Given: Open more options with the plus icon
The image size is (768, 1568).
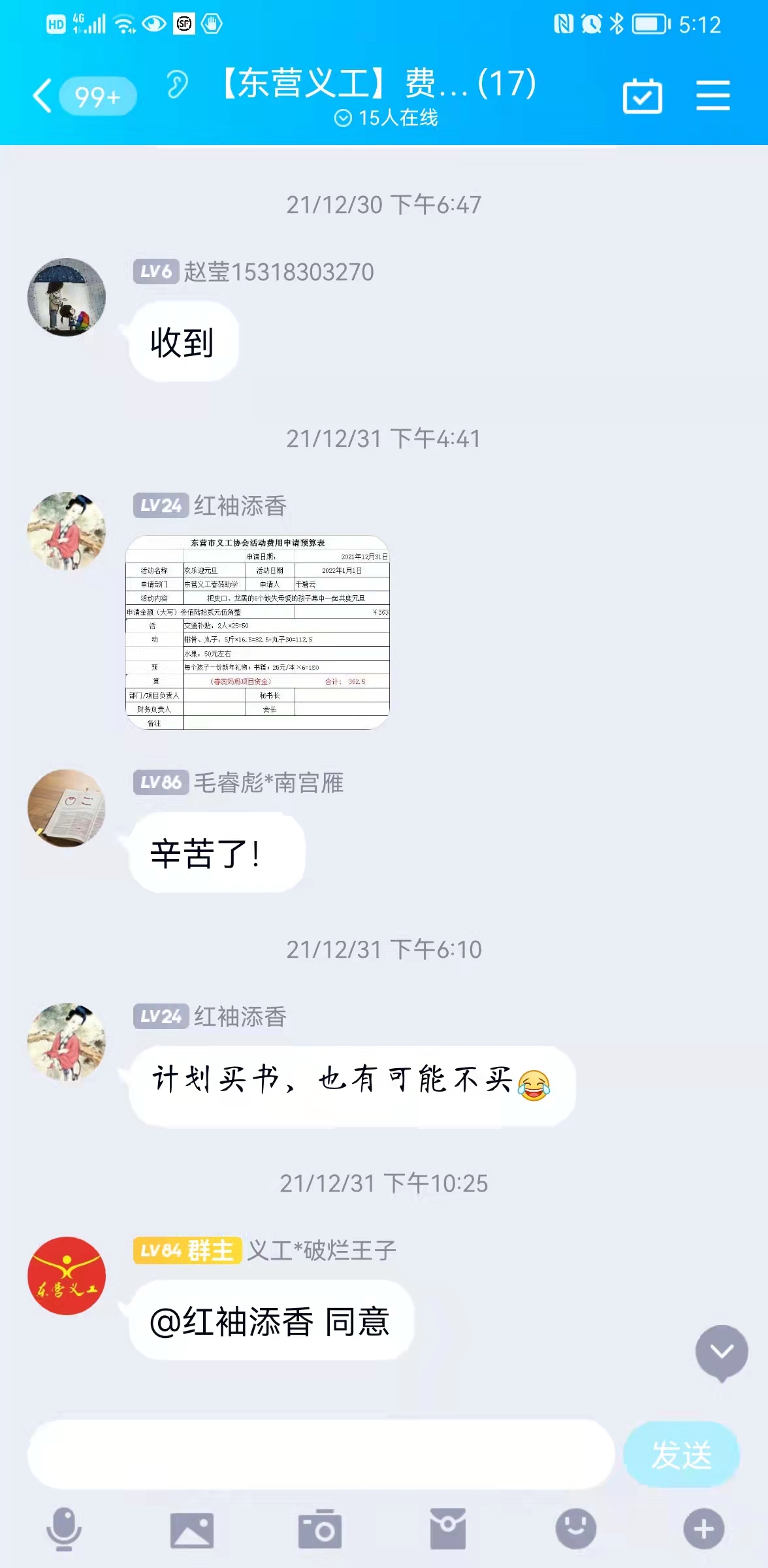Looking at the screenshot, I should (x=704, y=1529).
